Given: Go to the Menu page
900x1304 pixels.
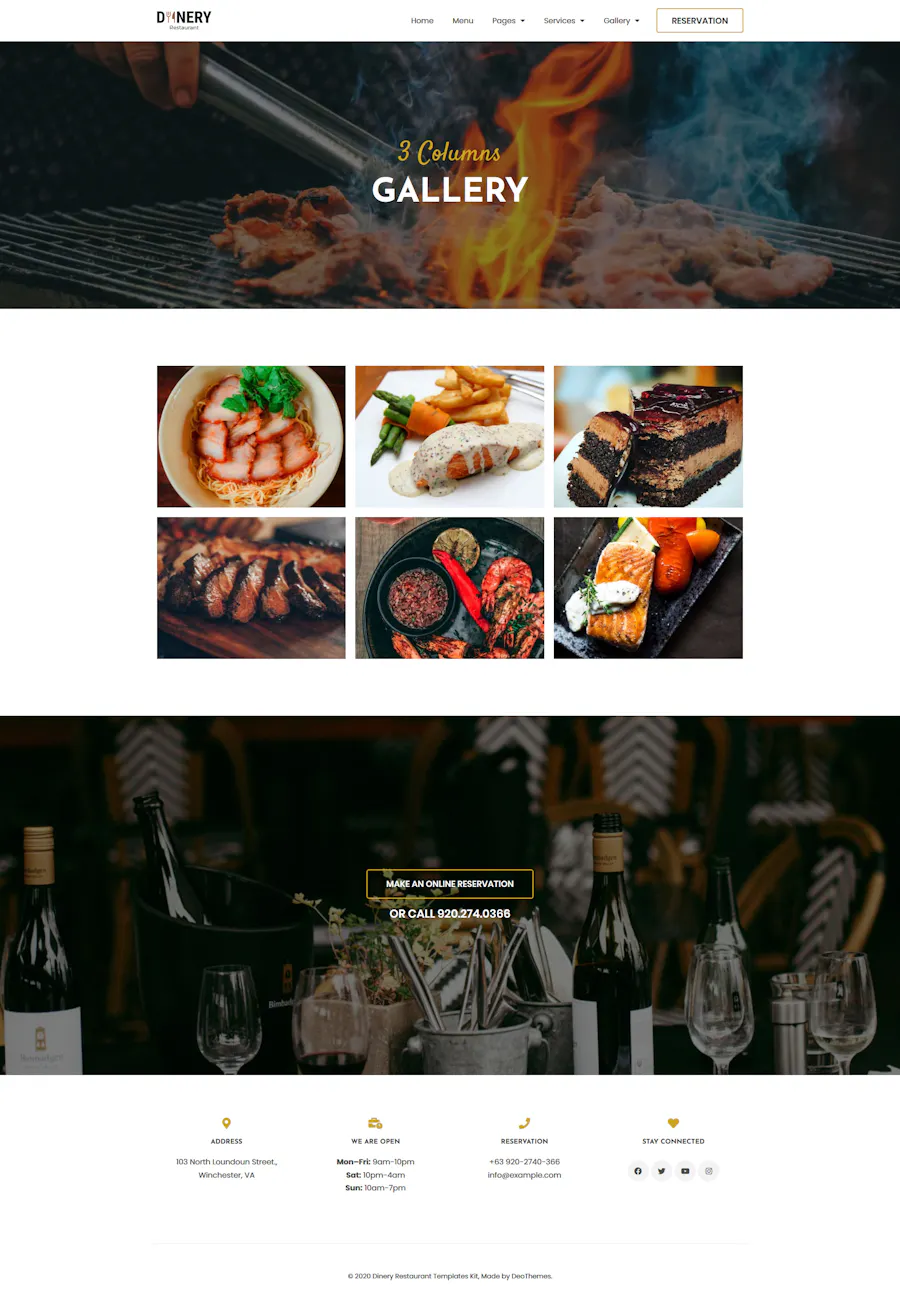Looking at the screenshot, I should (462, 21).
